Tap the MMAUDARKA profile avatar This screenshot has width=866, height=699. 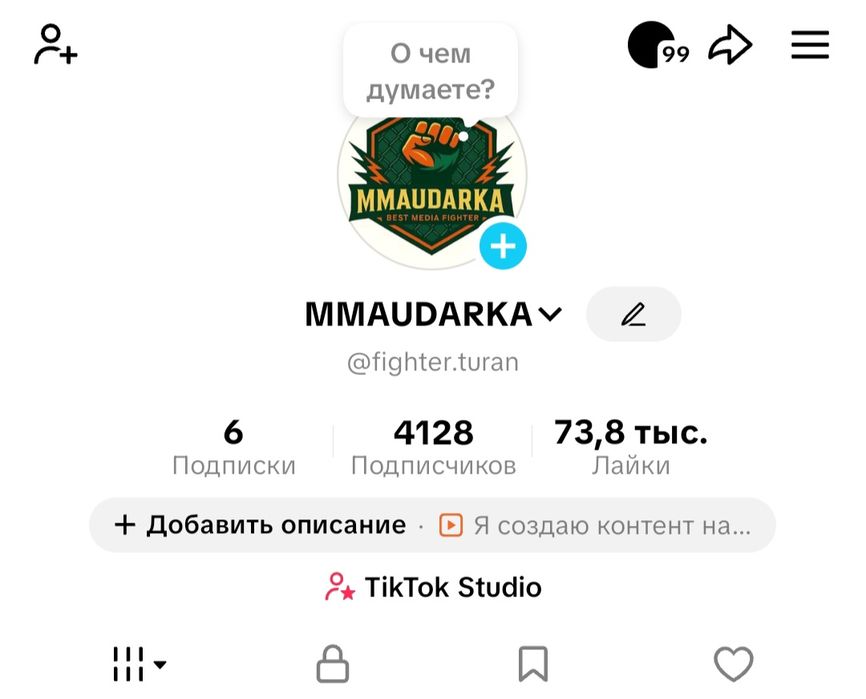coord(430,190)
